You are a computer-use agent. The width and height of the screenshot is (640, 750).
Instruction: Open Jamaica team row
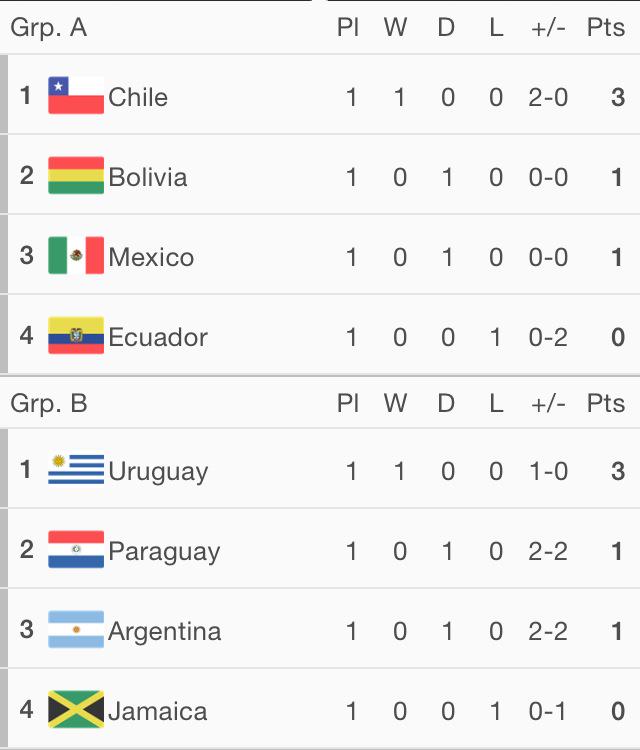coord(158,711)
